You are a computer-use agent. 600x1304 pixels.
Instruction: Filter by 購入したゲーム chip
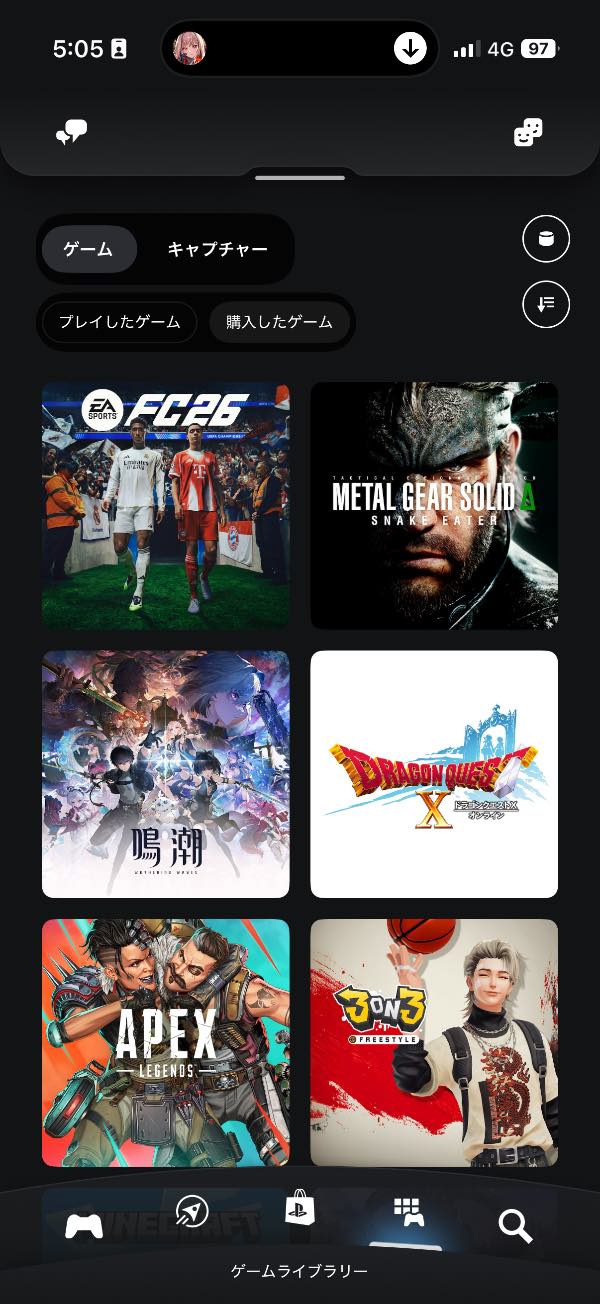(x=279, y=322)
